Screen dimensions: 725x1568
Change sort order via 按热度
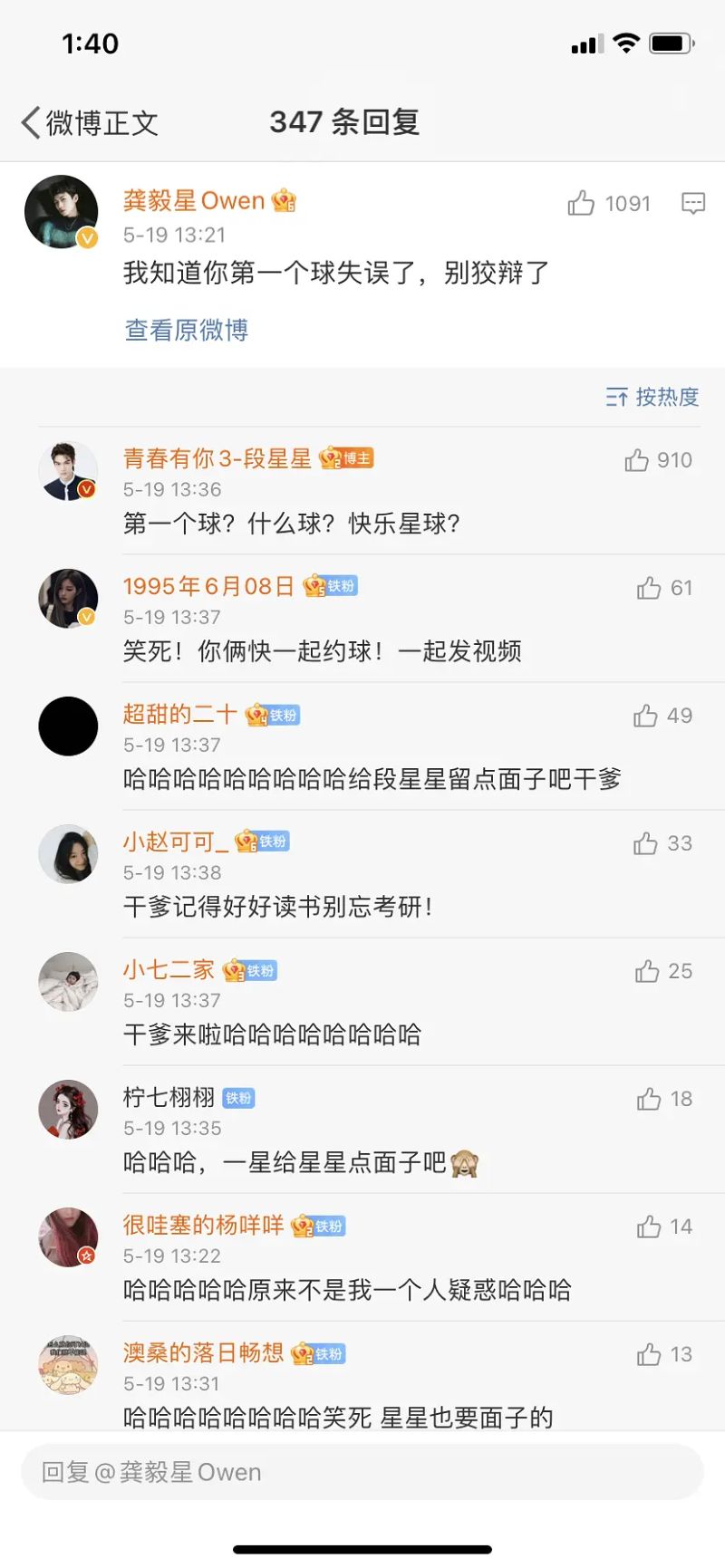click(x=652, y=397)
